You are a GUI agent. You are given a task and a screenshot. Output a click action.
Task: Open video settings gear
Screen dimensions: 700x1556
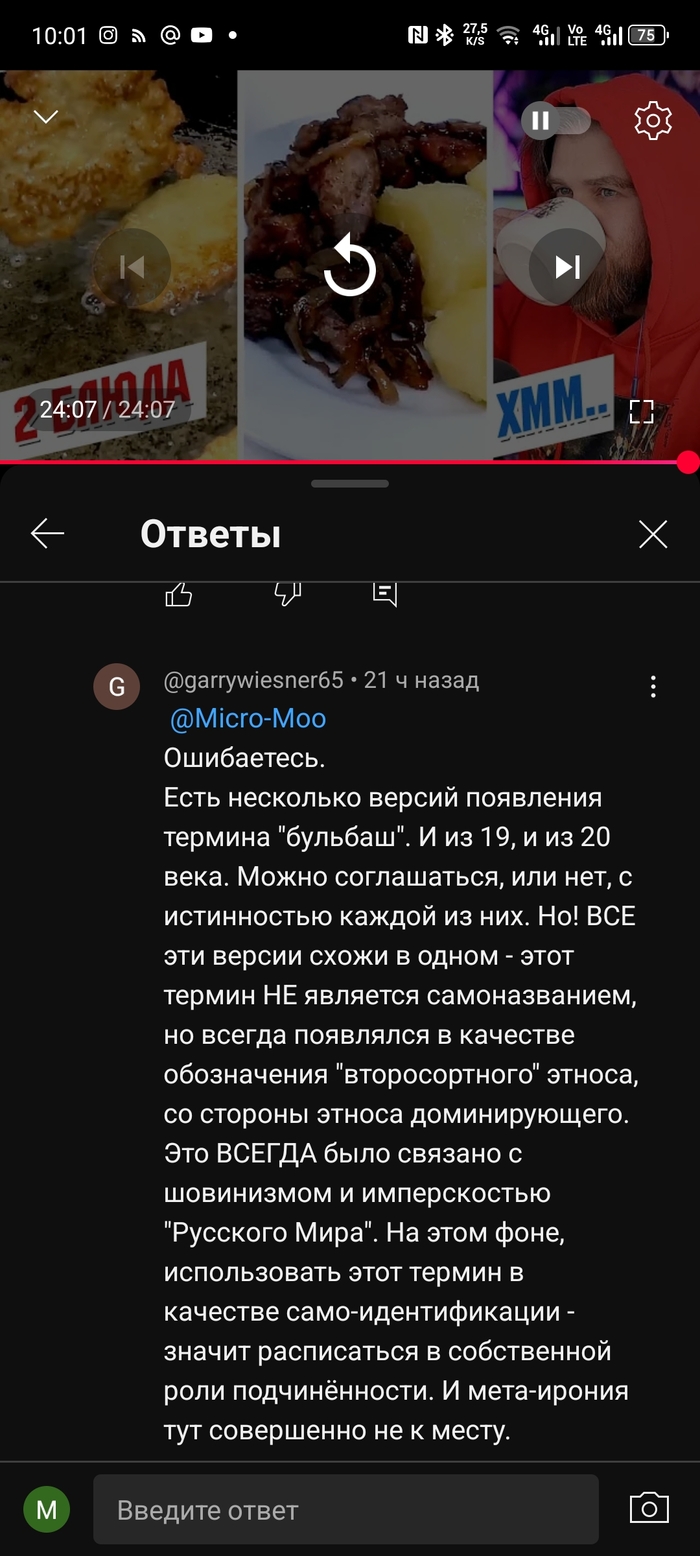click(653, 120)
